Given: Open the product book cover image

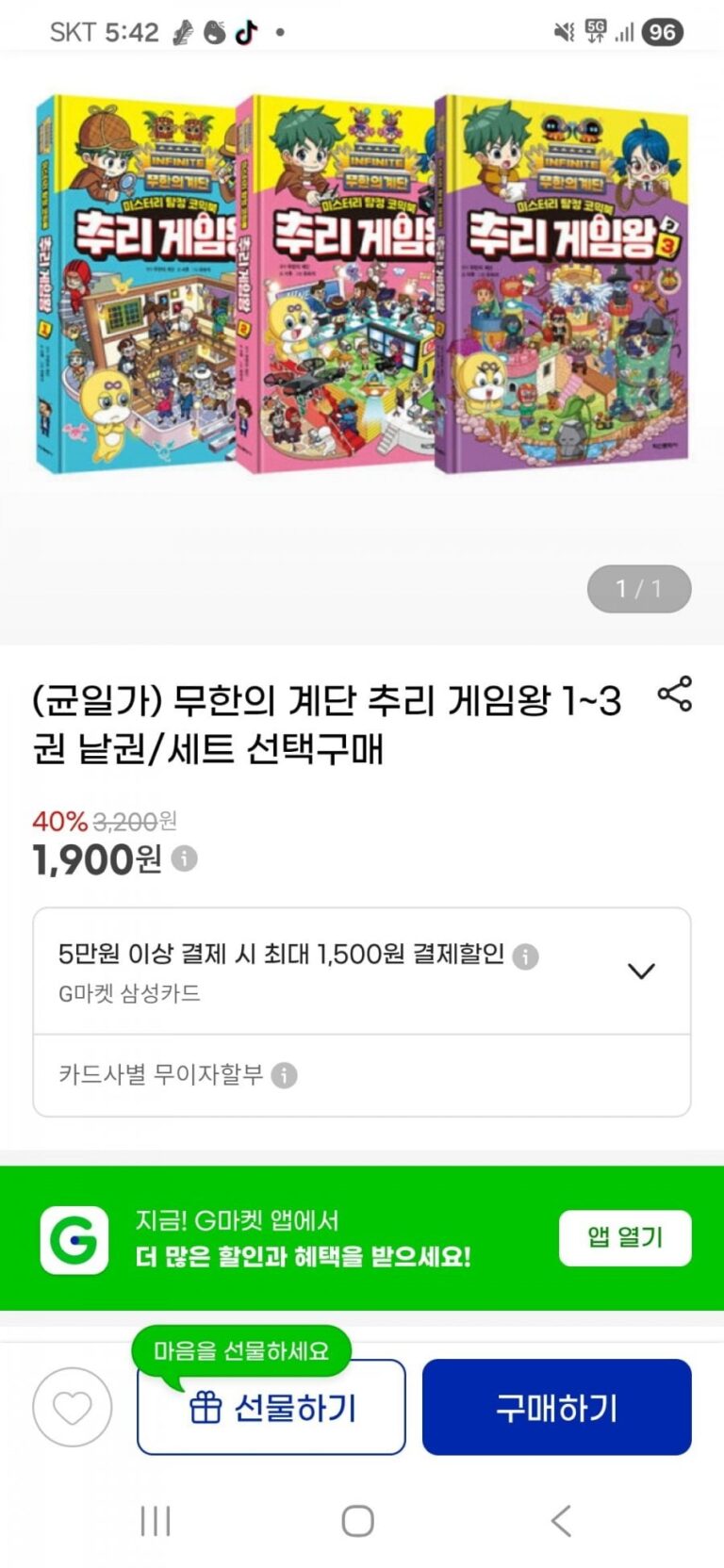Looking at the screenshot, I should pyautogui.click(x=362, y=283).
